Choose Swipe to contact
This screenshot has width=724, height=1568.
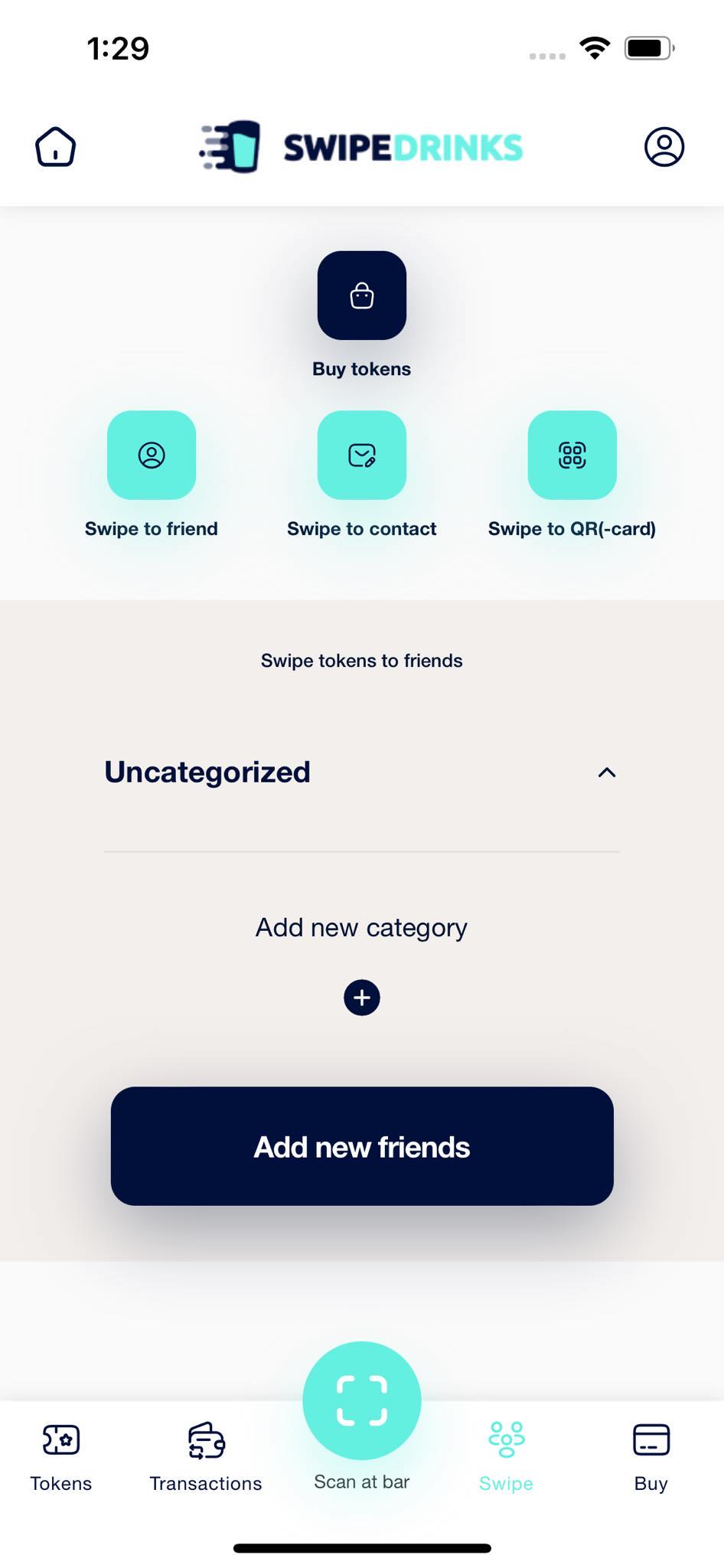(x=362, y=456)
